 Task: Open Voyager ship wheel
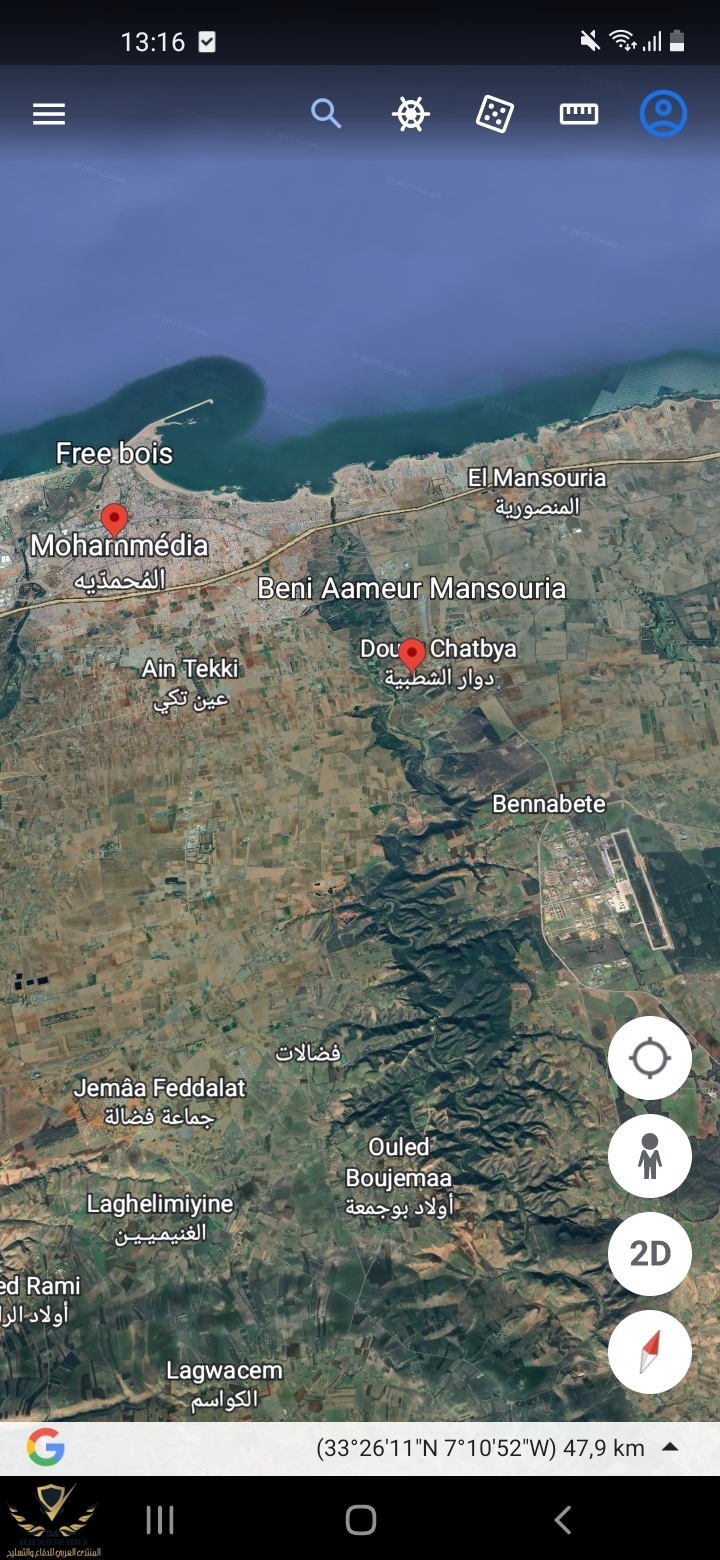tap(410, 114)
